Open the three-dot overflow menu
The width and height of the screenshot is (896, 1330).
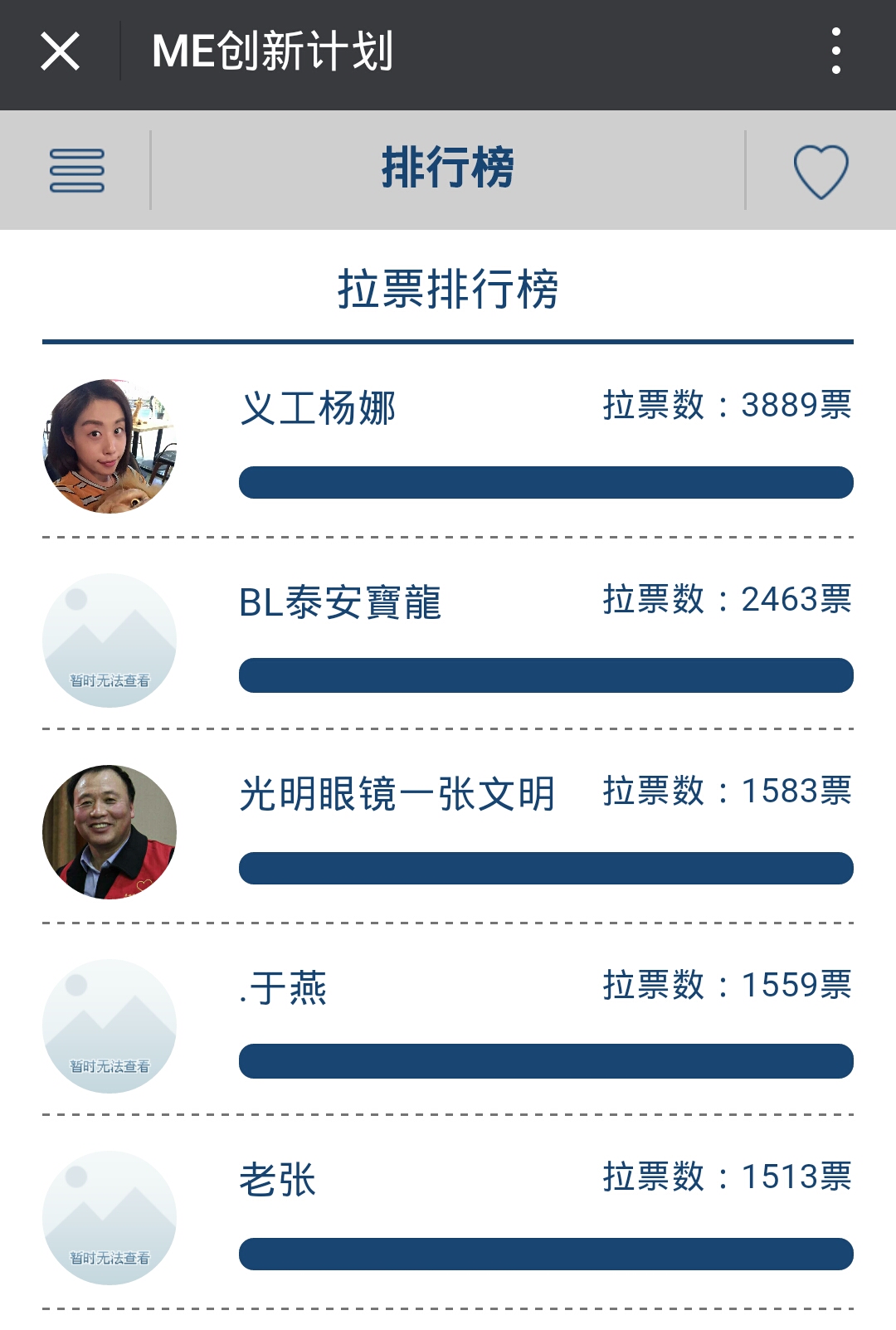tap(835, 51)
